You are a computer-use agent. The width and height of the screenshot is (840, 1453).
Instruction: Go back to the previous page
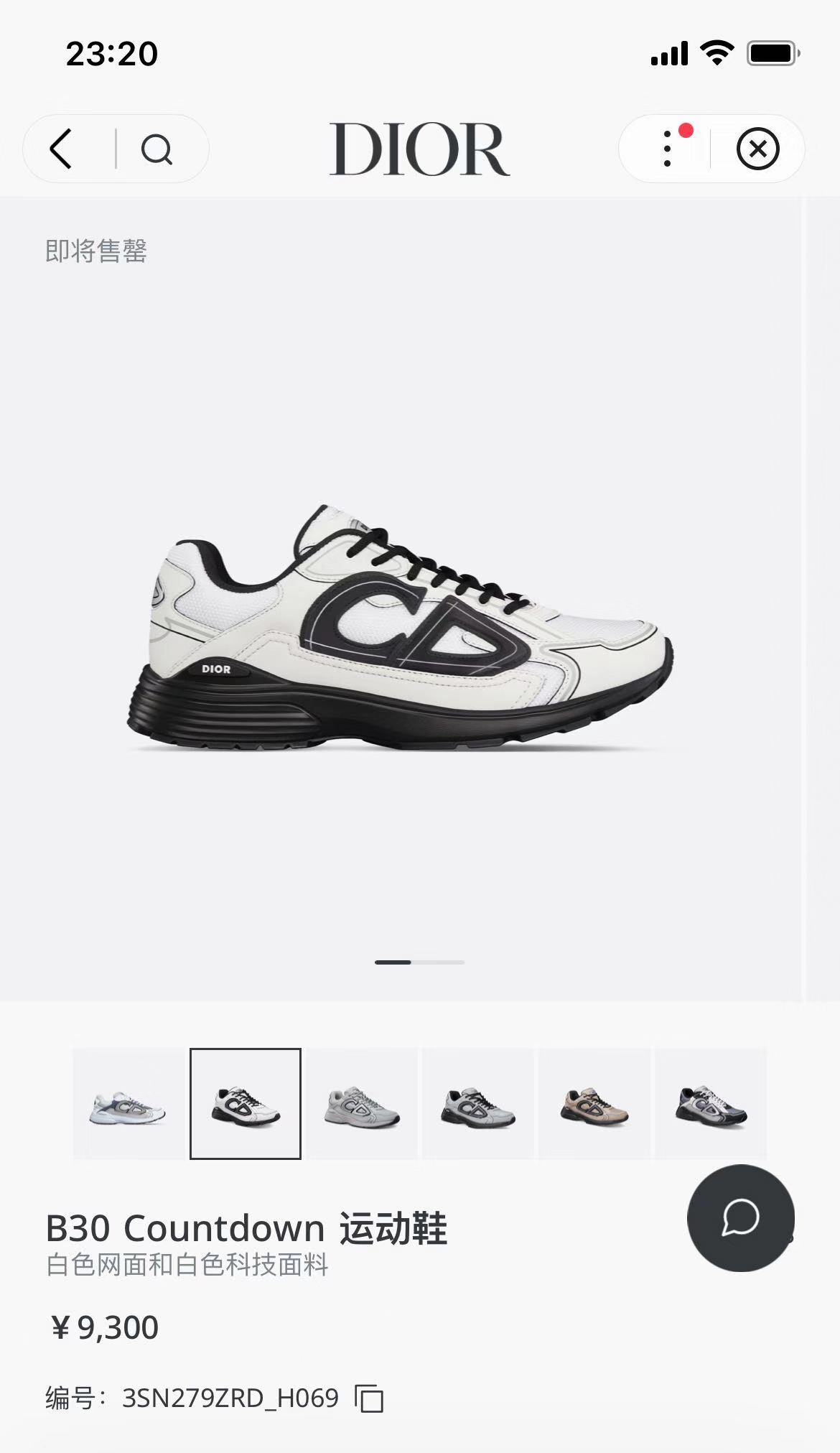62,149
